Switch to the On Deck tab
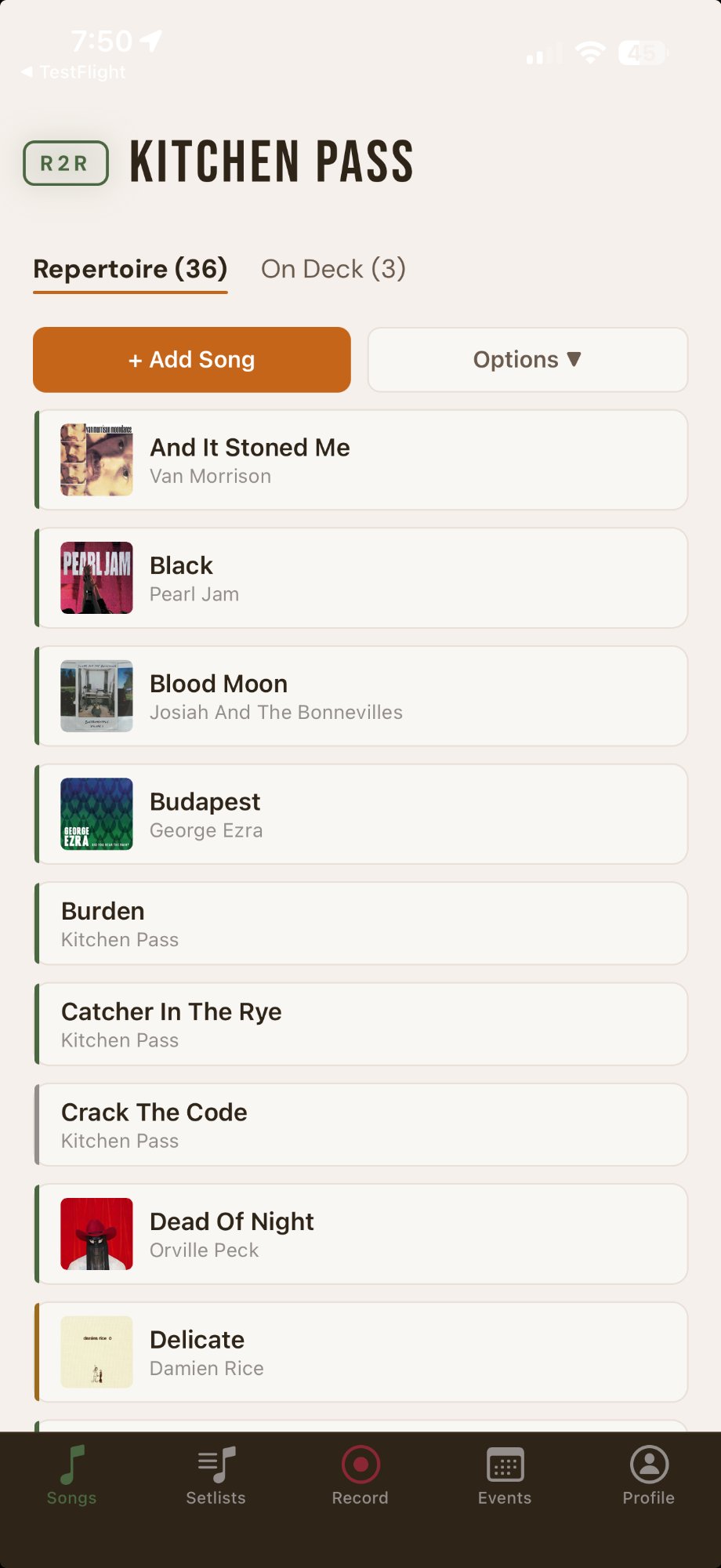Viewport: 721px width, 1568px height. click(332, 269)
